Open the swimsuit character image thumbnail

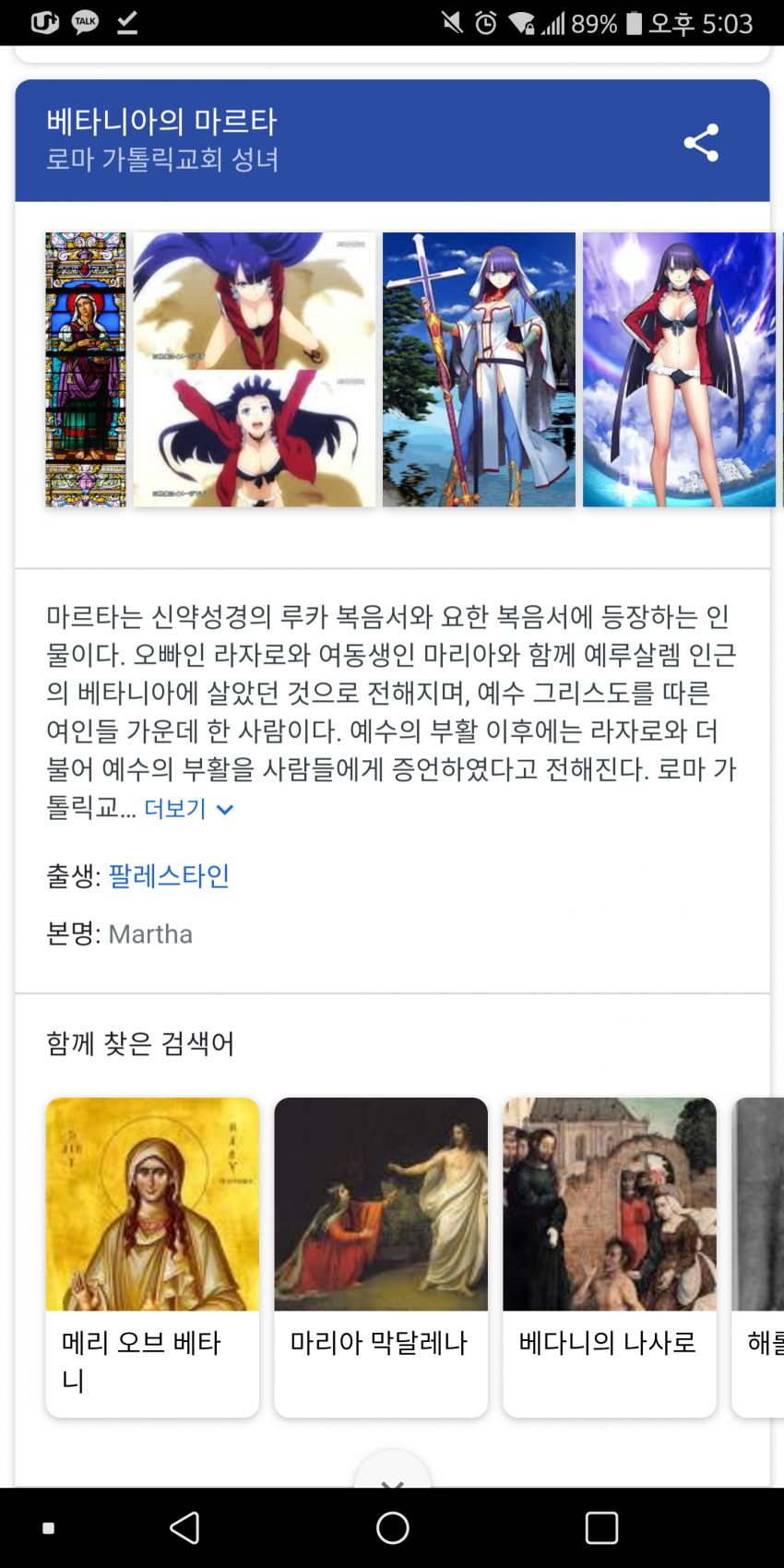point(679,369)
